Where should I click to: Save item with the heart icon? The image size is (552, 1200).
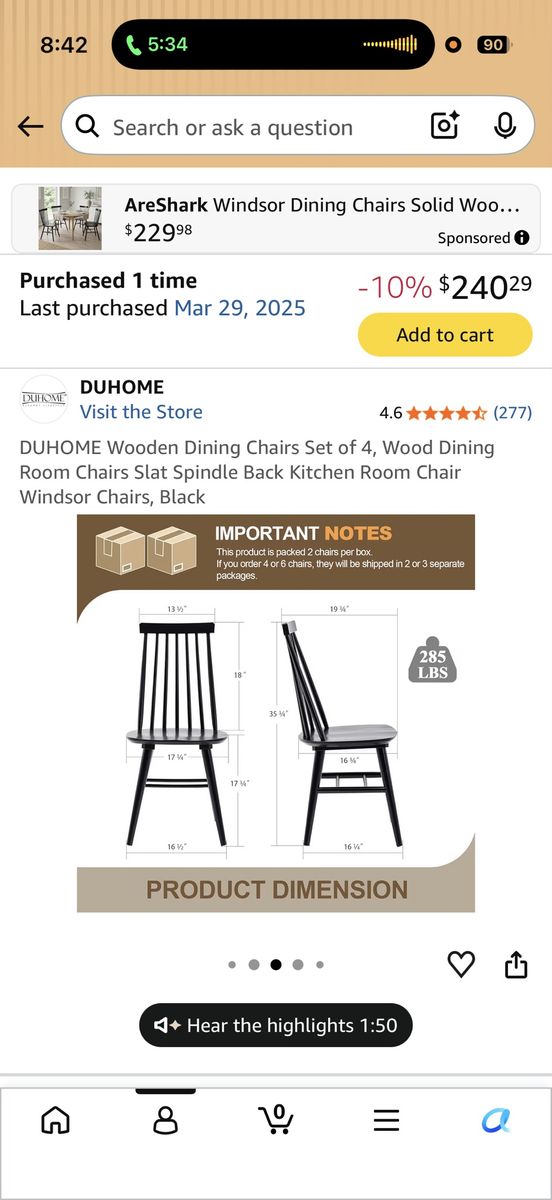(x=461, y=964)
